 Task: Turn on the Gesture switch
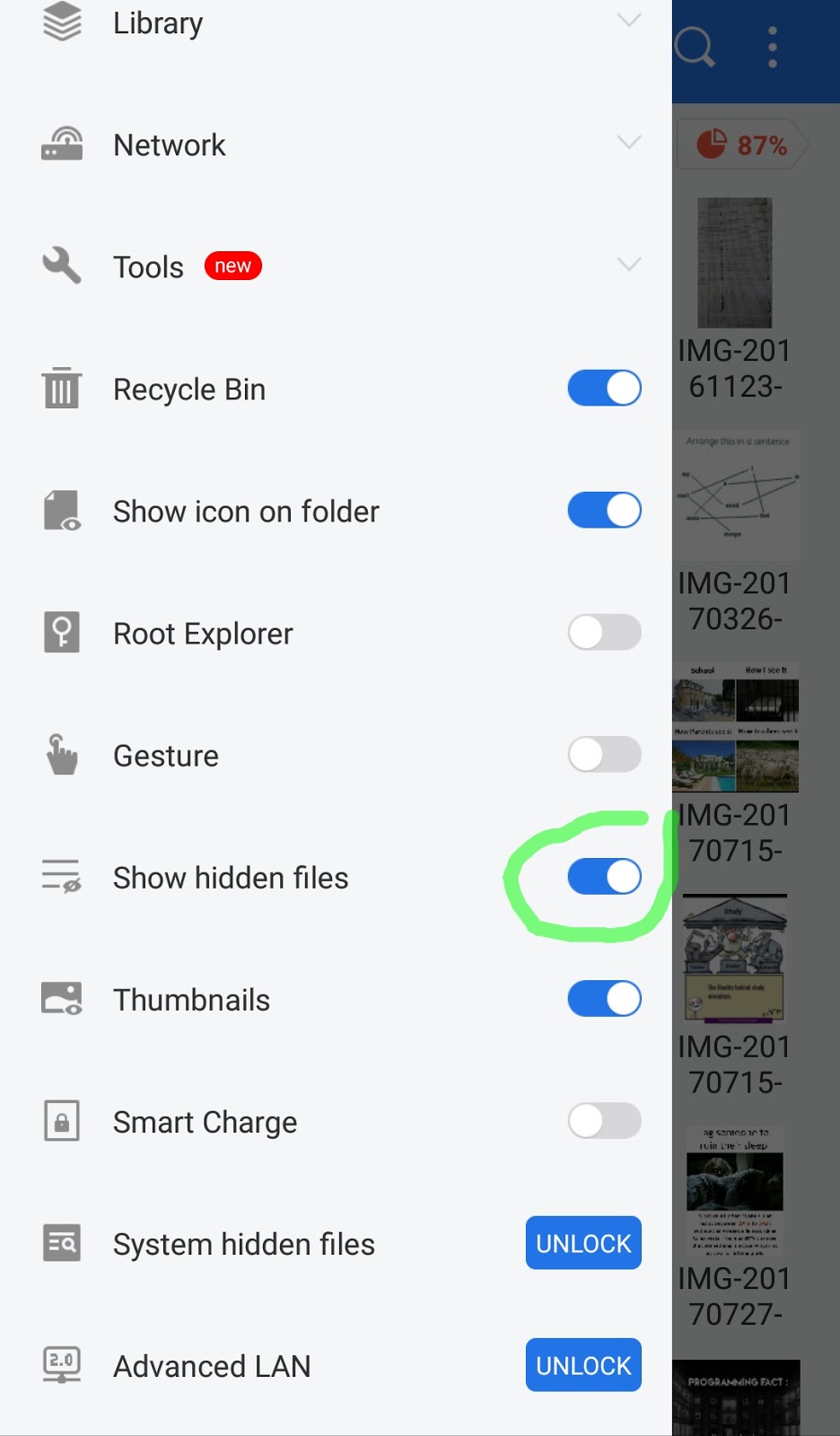point(604,754)
